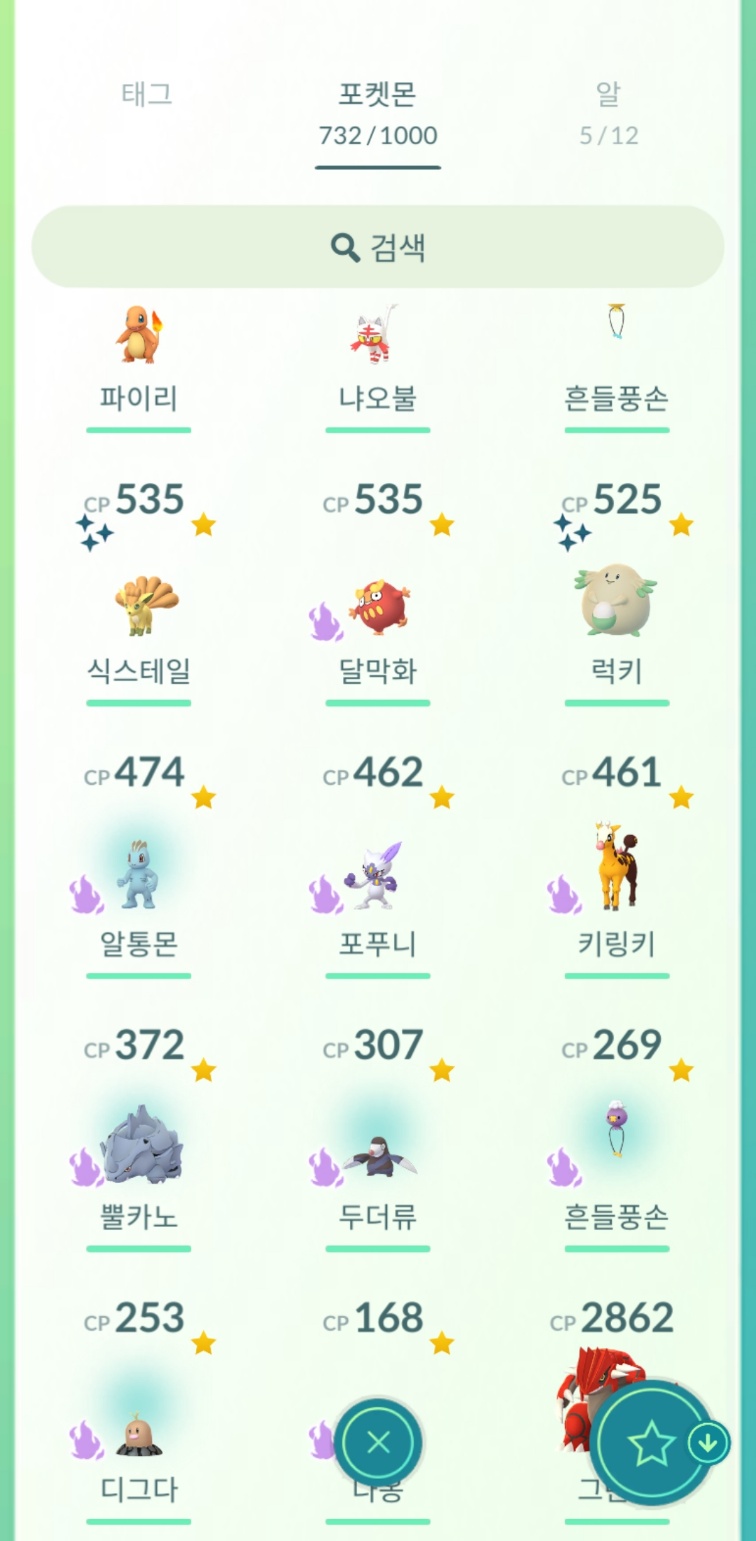756x1541 pixels.
Task: Close the Pokémon list with the X button
Action: coord(378,1442)
